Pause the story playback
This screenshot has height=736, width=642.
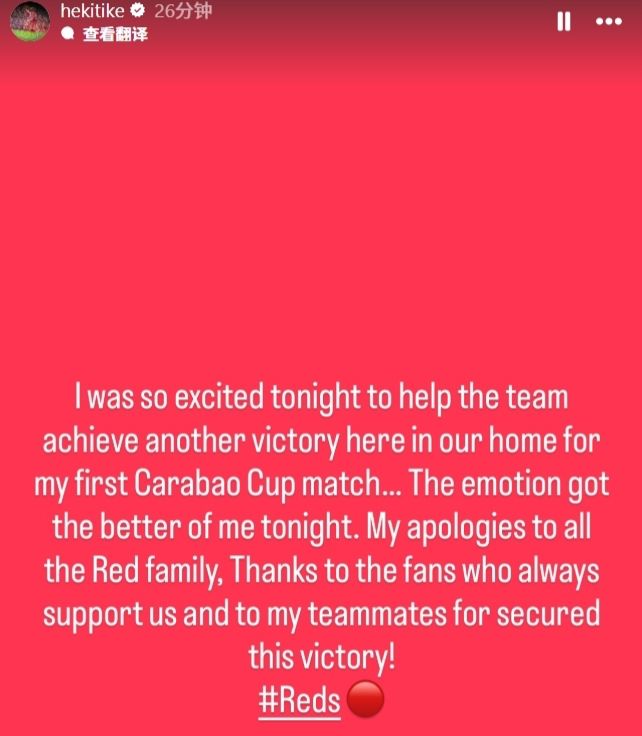564,21
